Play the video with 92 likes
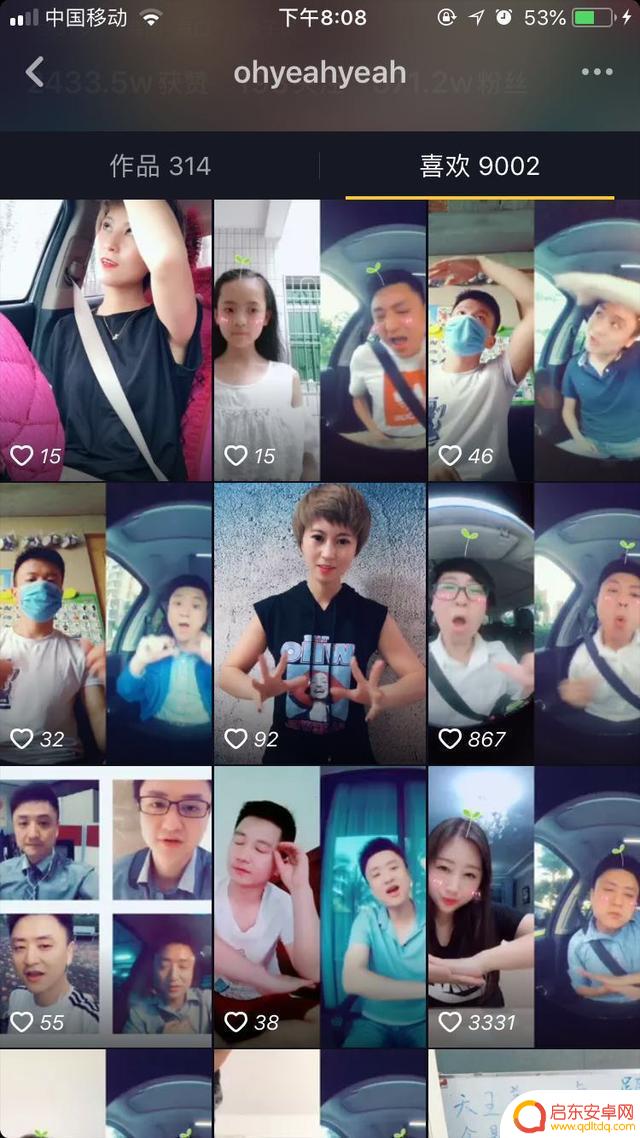The height and width of the screenshot is (1138, 640). point(320,623)
